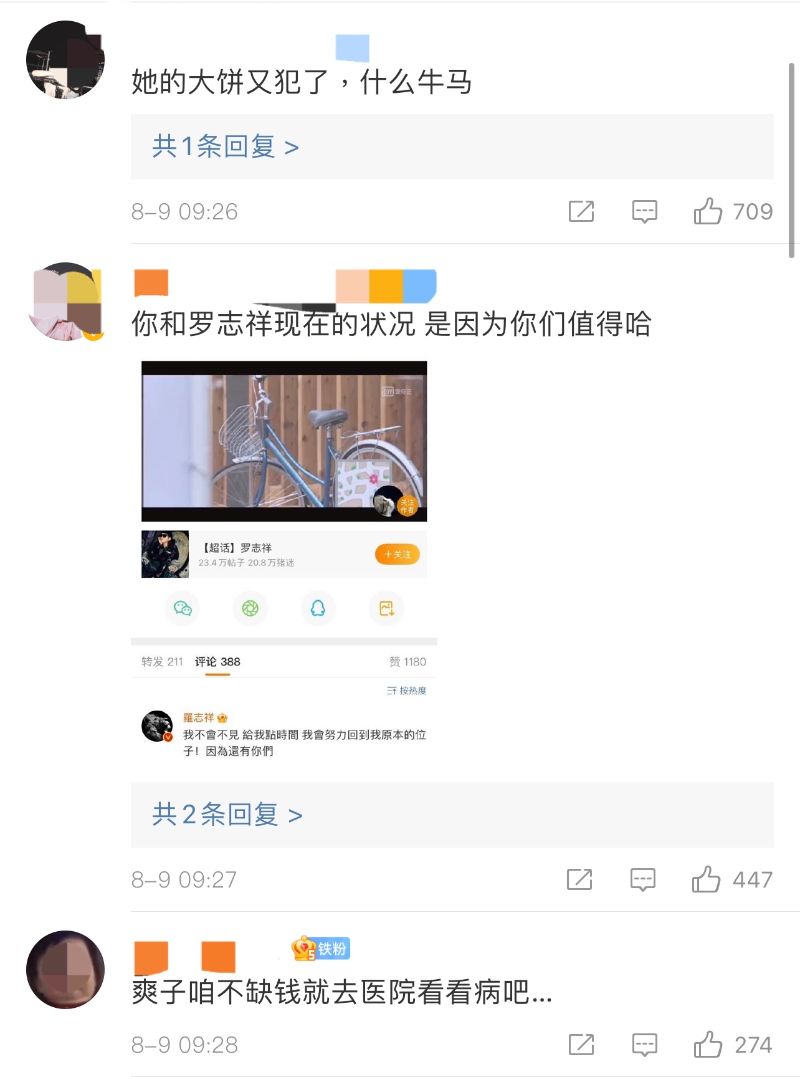Reply to the comment posted at 09:28
The image size is (800, 1077).
644,1045
